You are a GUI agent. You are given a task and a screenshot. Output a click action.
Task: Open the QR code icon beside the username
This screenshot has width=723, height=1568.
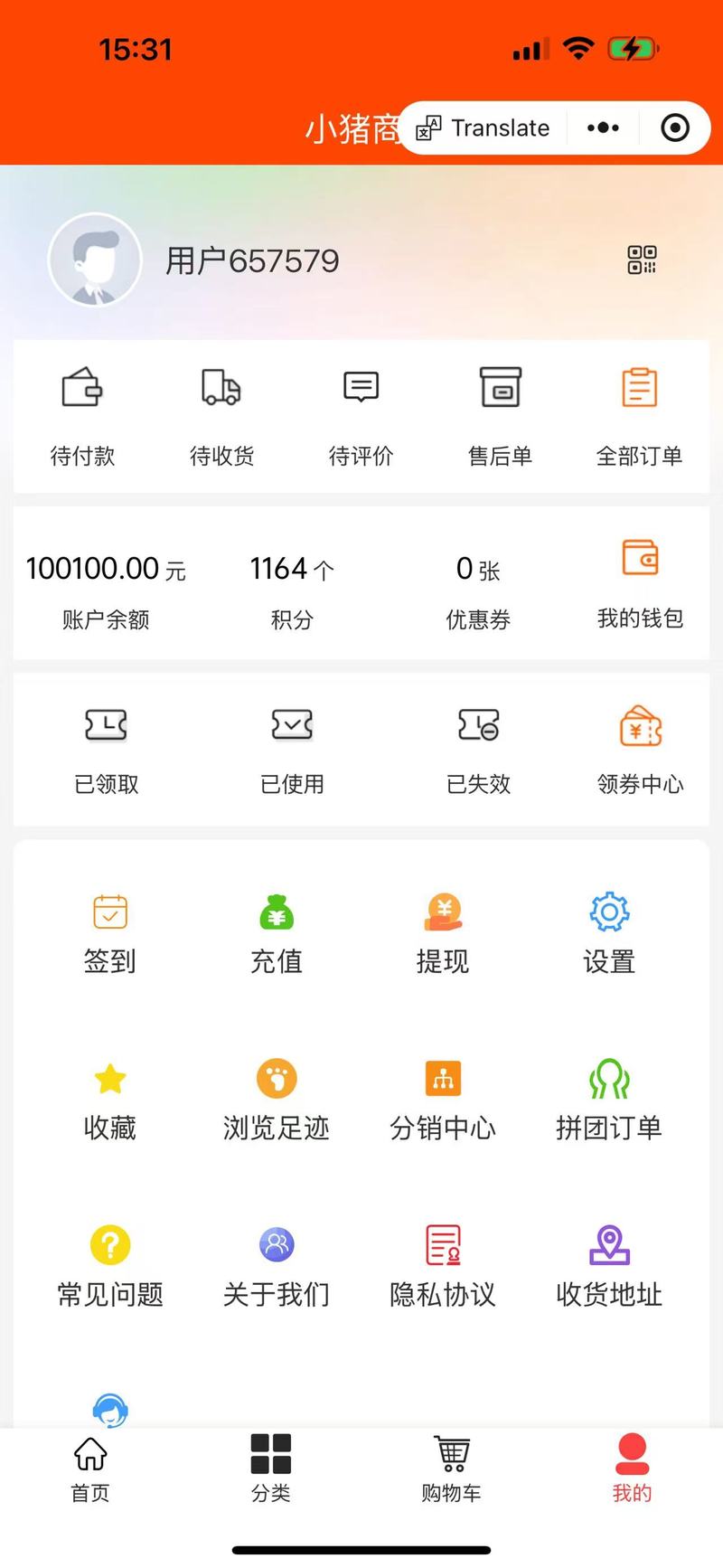click(x=642, y=260)
